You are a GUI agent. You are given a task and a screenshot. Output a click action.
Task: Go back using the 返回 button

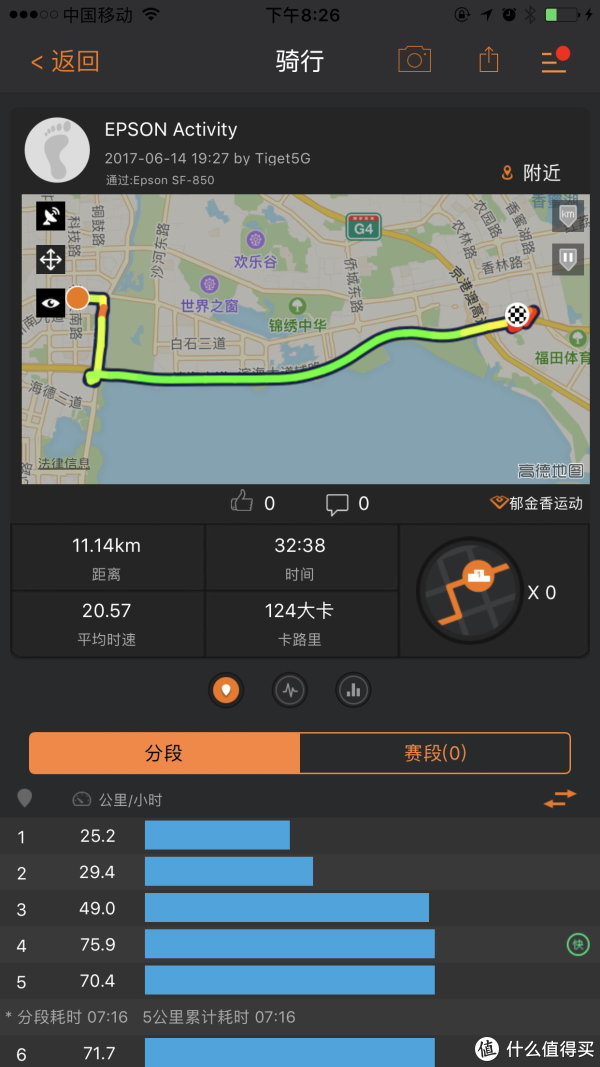click(x=65, y=62)
